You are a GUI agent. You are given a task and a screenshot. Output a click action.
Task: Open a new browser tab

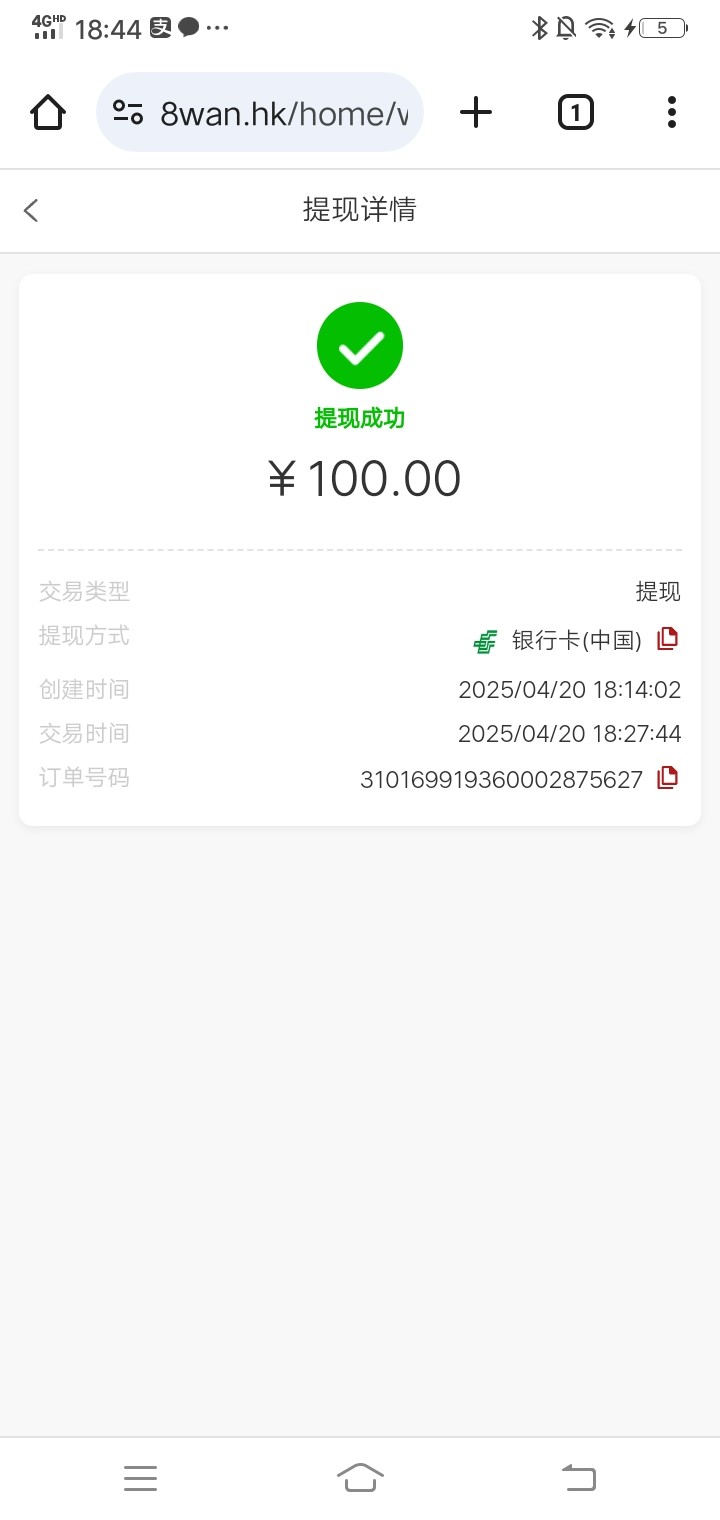click(476, 112)
